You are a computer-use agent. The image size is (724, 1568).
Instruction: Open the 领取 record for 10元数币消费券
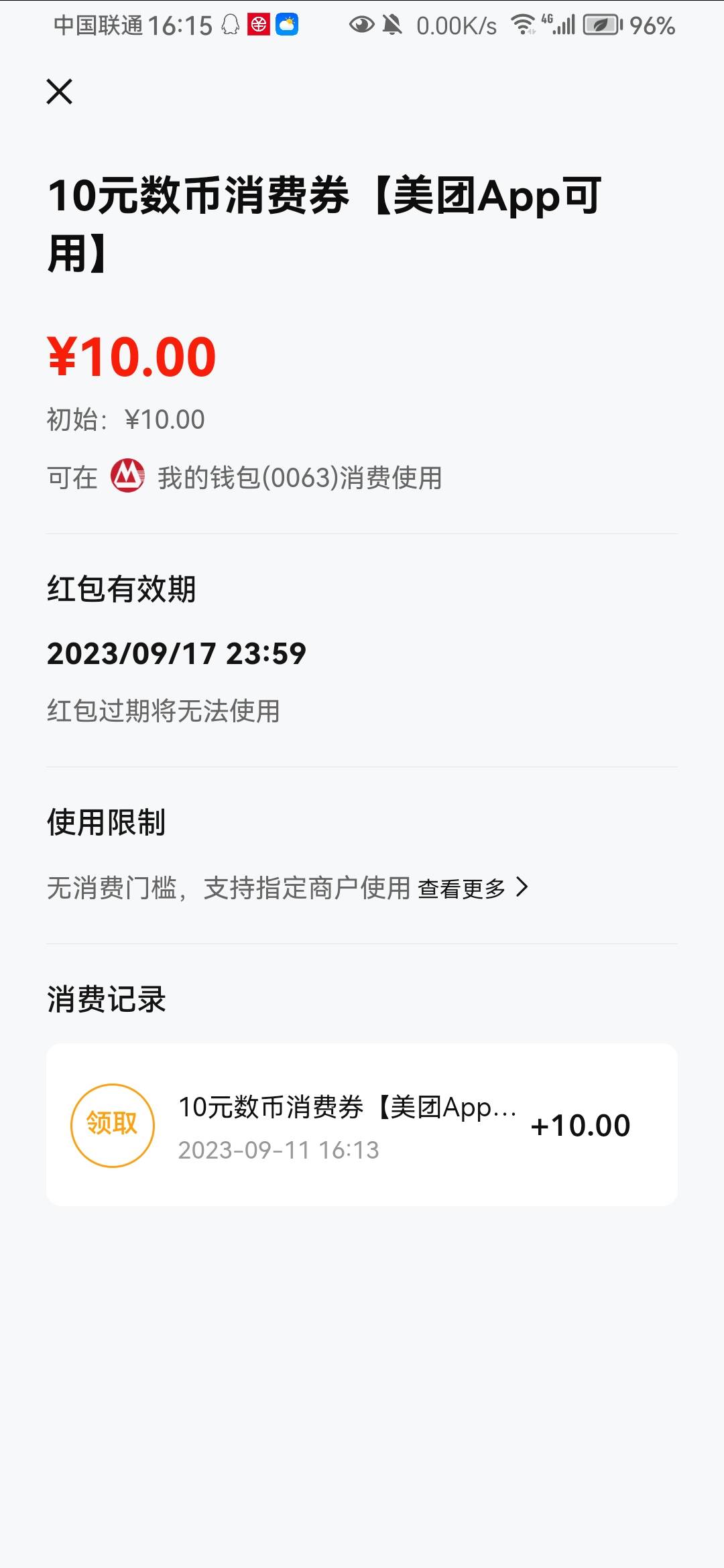pyautogui.click(x=362, y=1125)
